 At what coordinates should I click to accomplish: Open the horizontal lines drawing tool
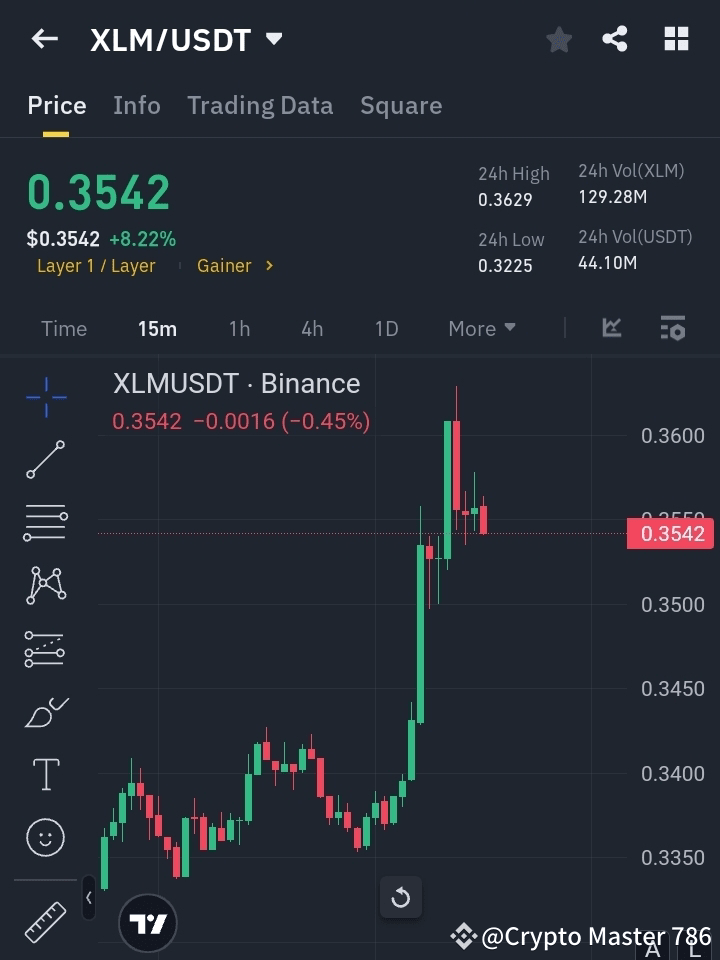pos(44,523)
